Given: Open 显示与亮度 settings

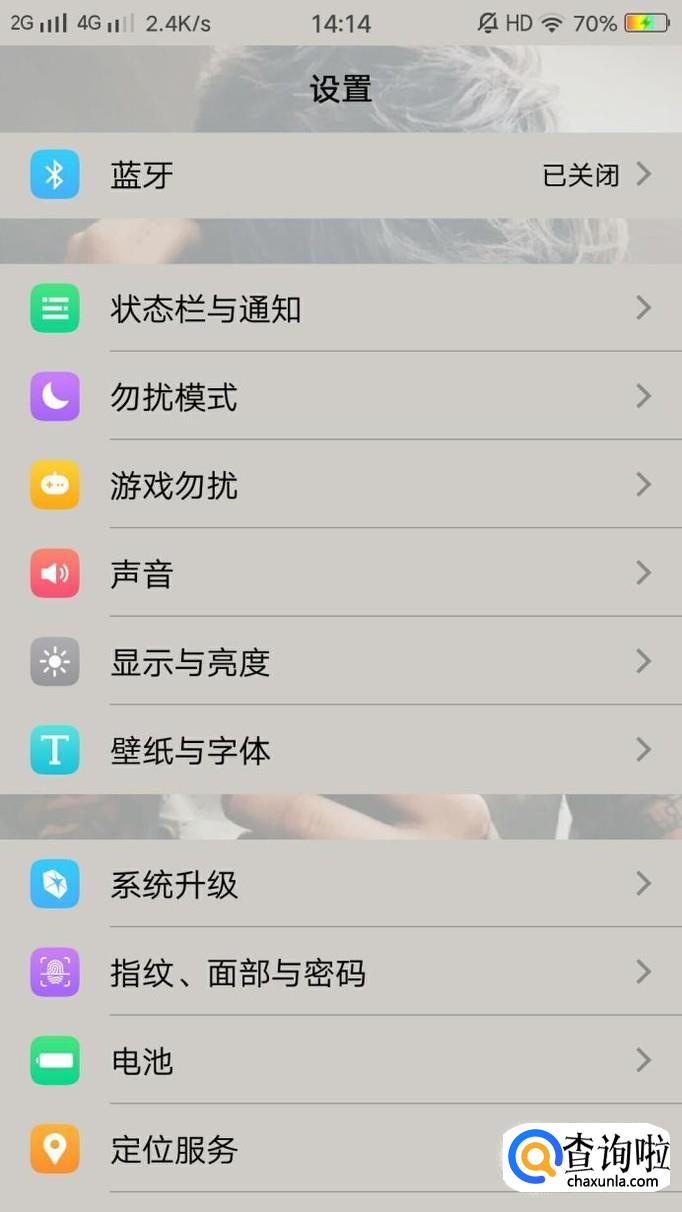Looking at the screenshot, I should tap(340, 662).
